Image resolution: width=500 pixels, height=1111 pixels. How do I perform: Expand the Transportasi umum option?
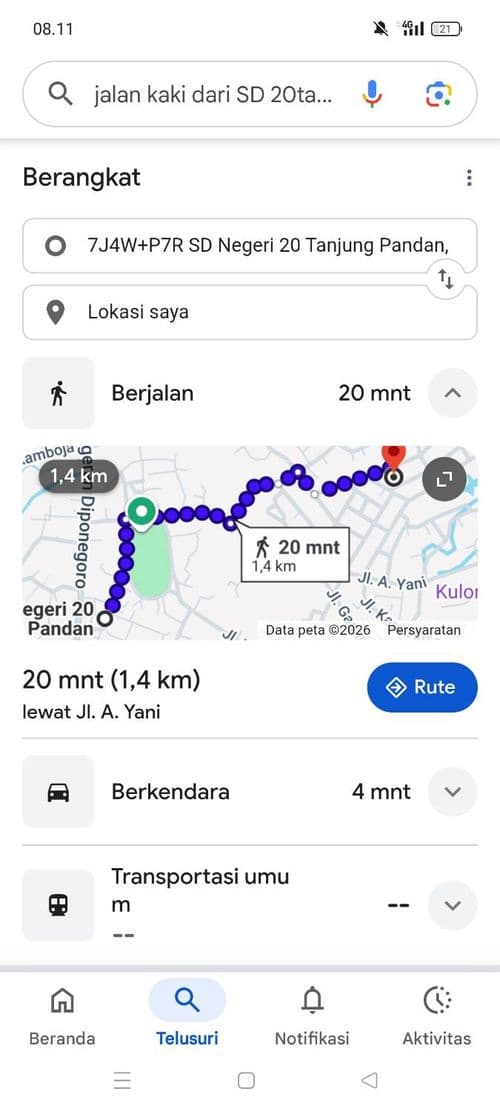[x=453, y=905]
